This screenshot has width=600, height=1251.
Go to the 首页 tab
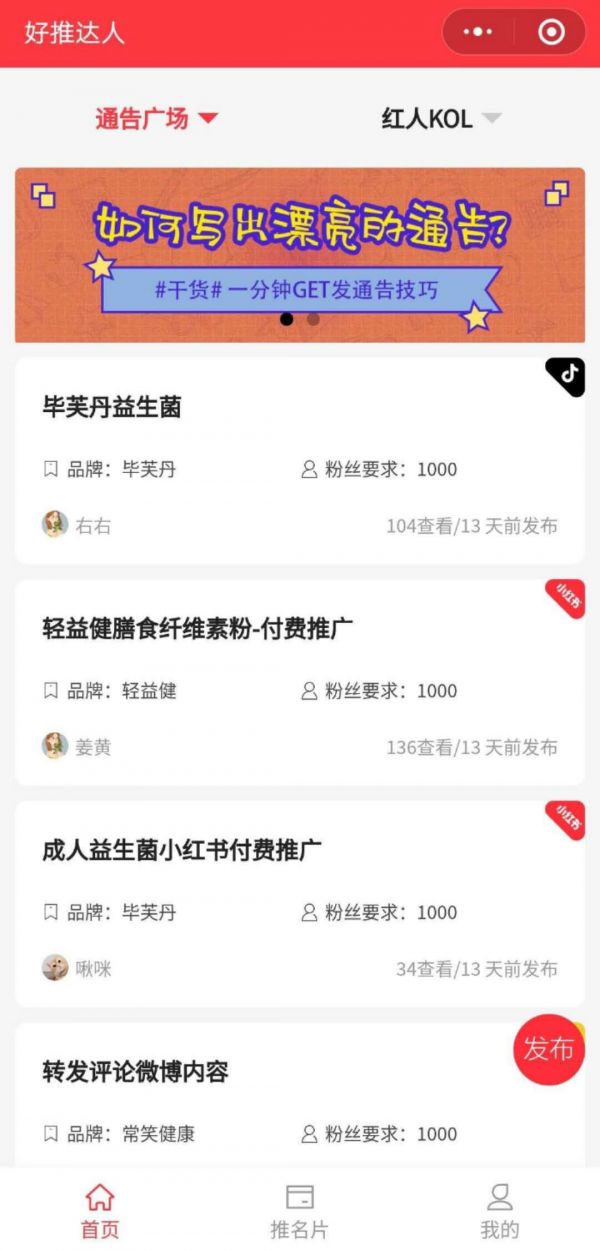[100, 1210]
